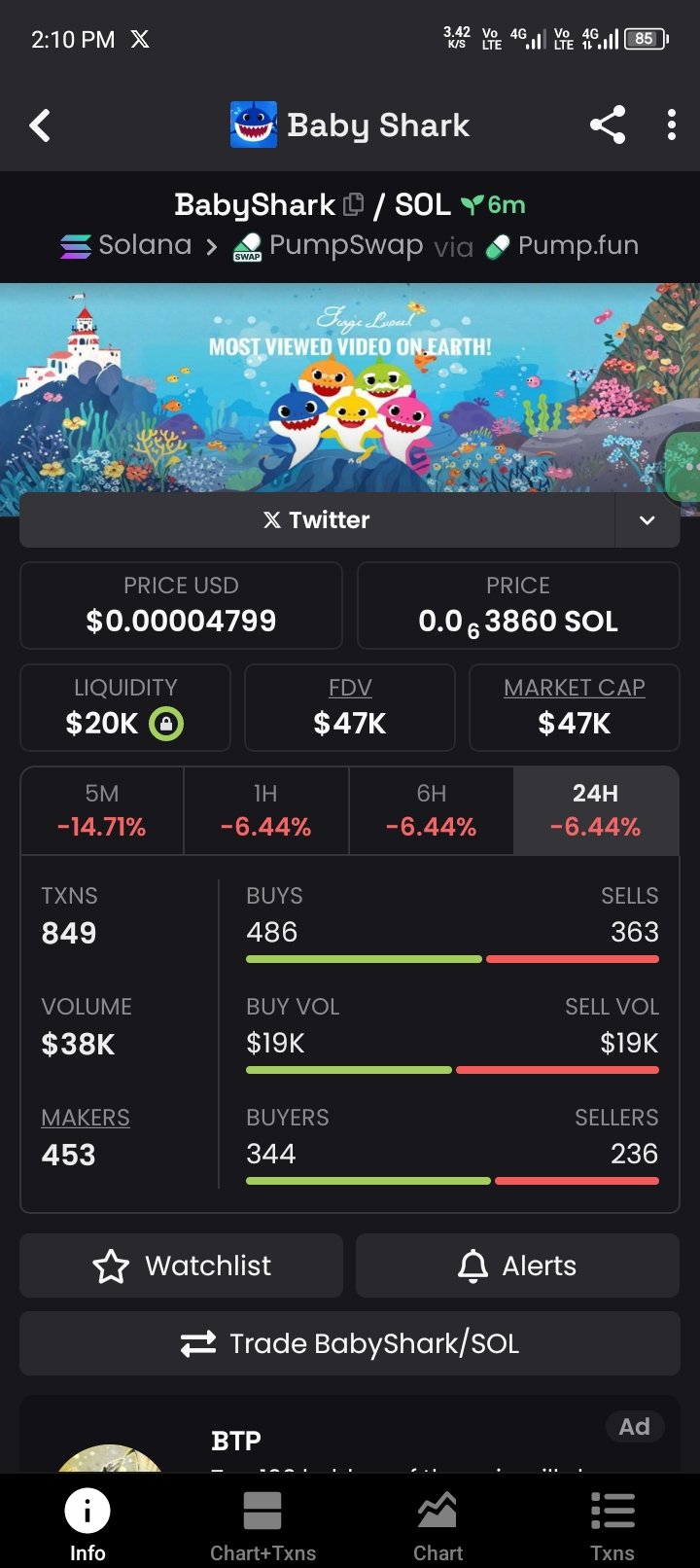Screen dimensions: 700x1568
Task: Select the 24H timeframe
Action: [595, 810]
